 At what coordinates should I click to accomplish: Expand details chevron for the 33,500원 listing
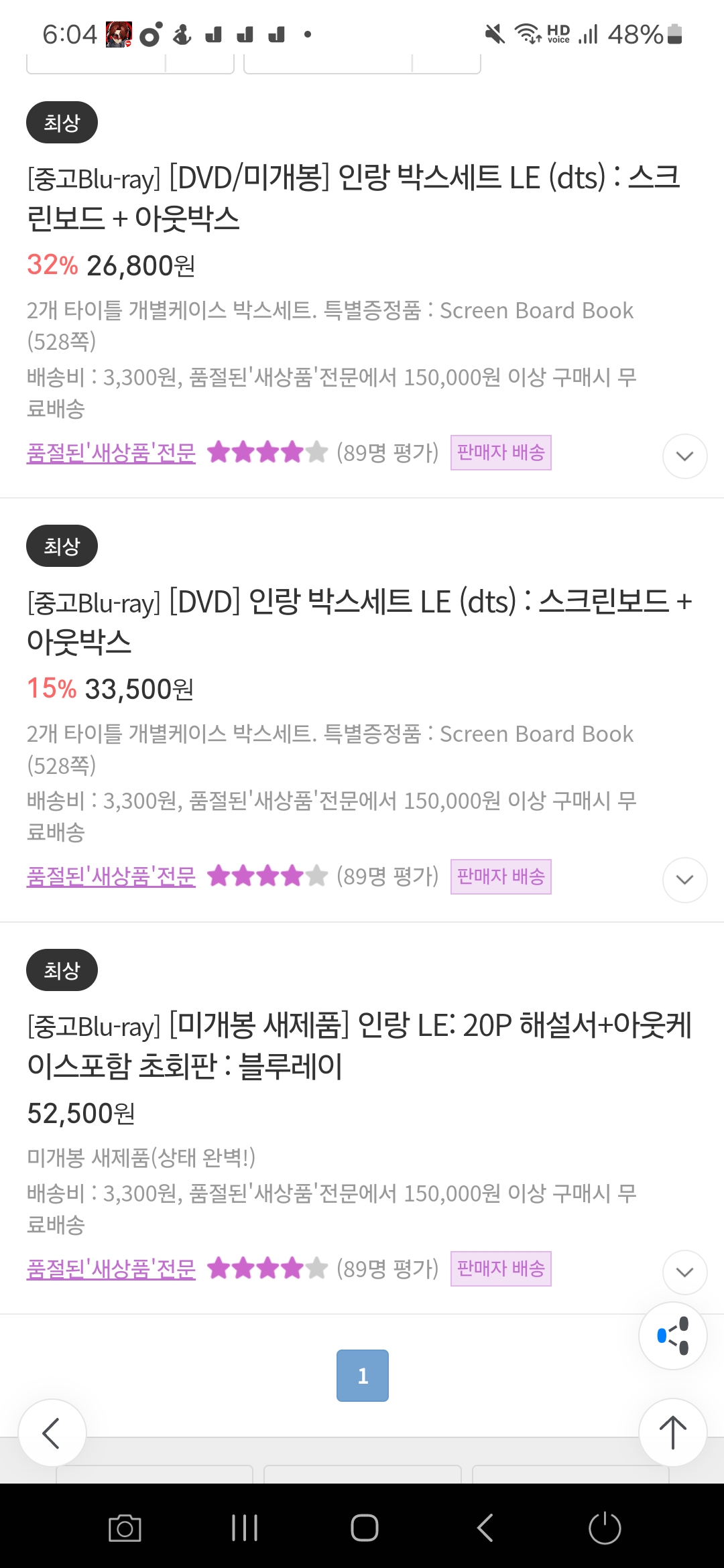click(x=684, y=880)
